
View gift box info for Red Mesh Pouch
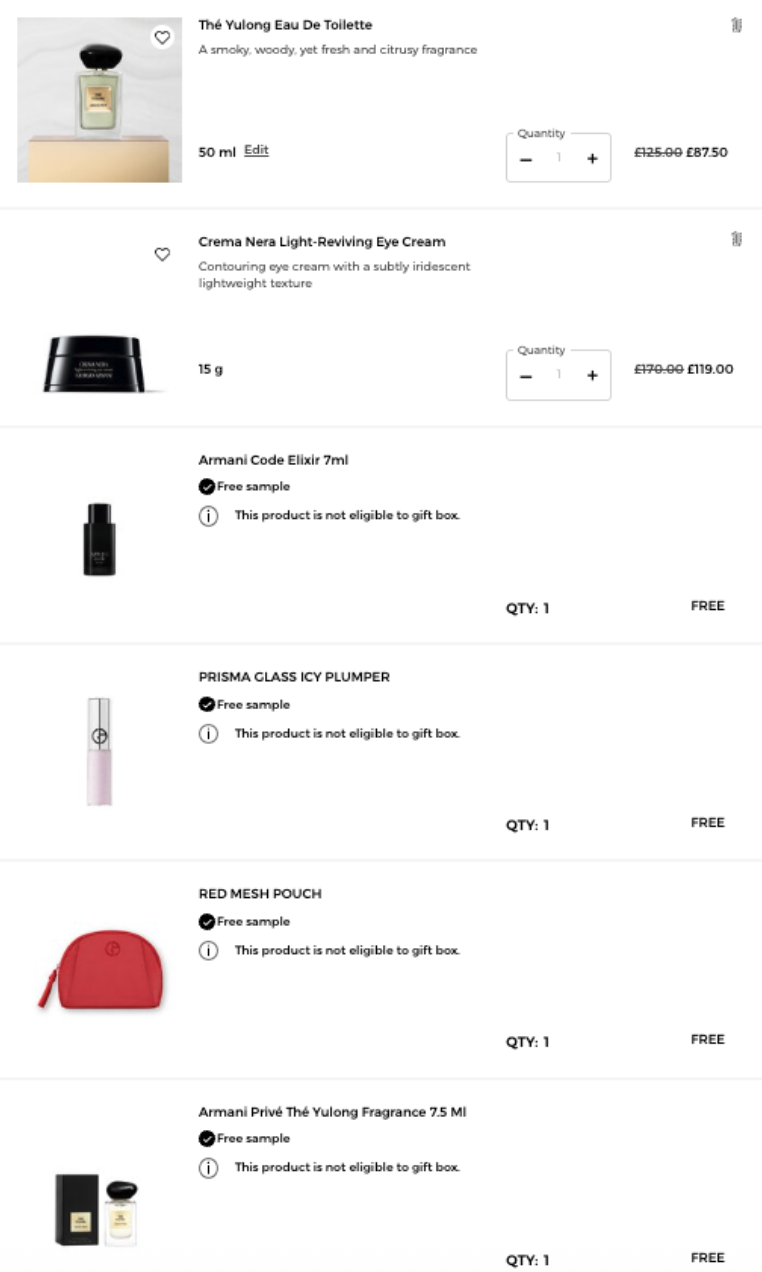(208, 950)
